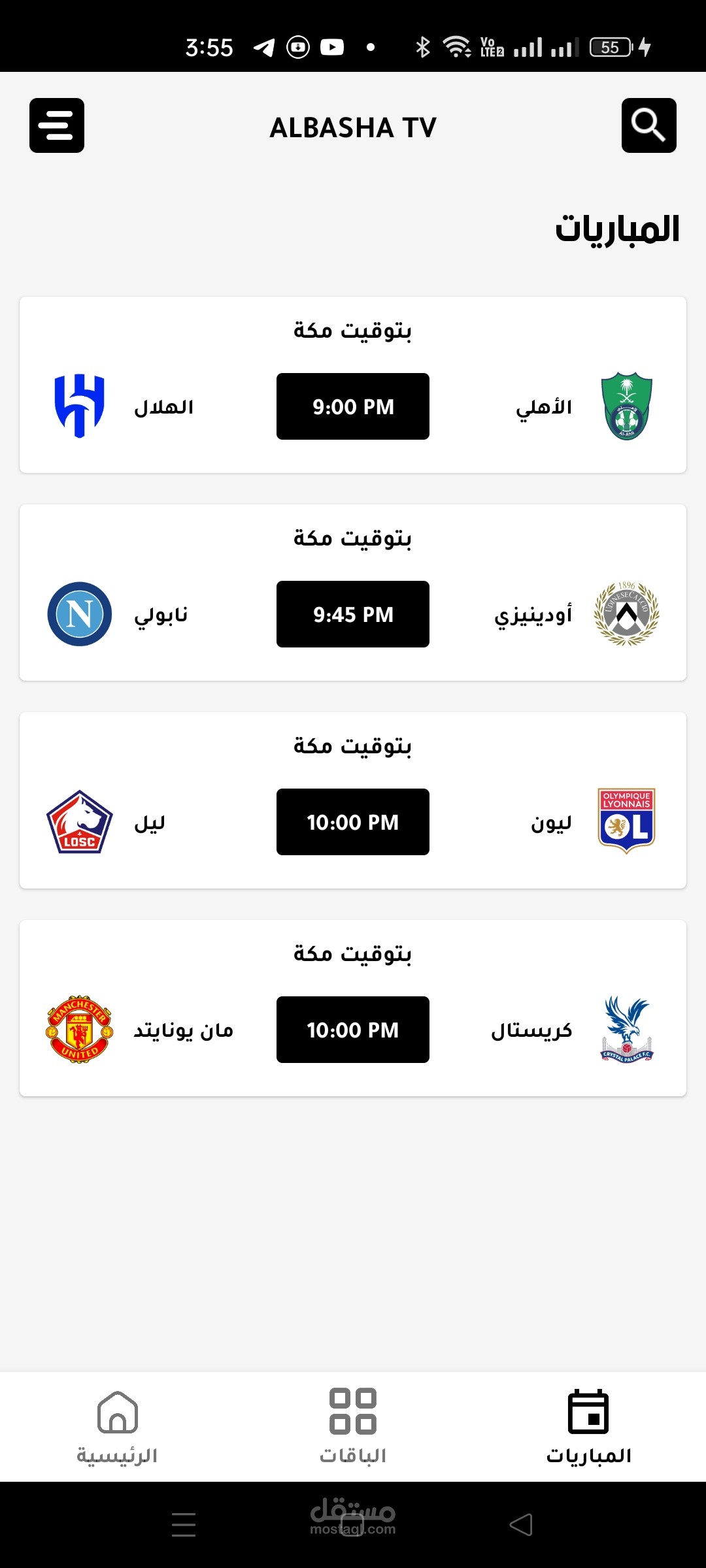This screenshot has height=1568, width=706.
Task: Open the Lyon vs Lille match card
Action: pos(353,801)
